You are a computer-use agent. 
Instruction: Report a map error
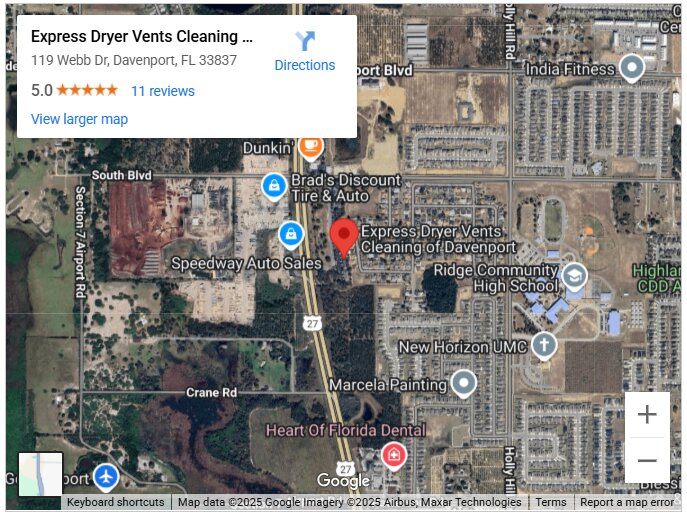click(627, 503)
